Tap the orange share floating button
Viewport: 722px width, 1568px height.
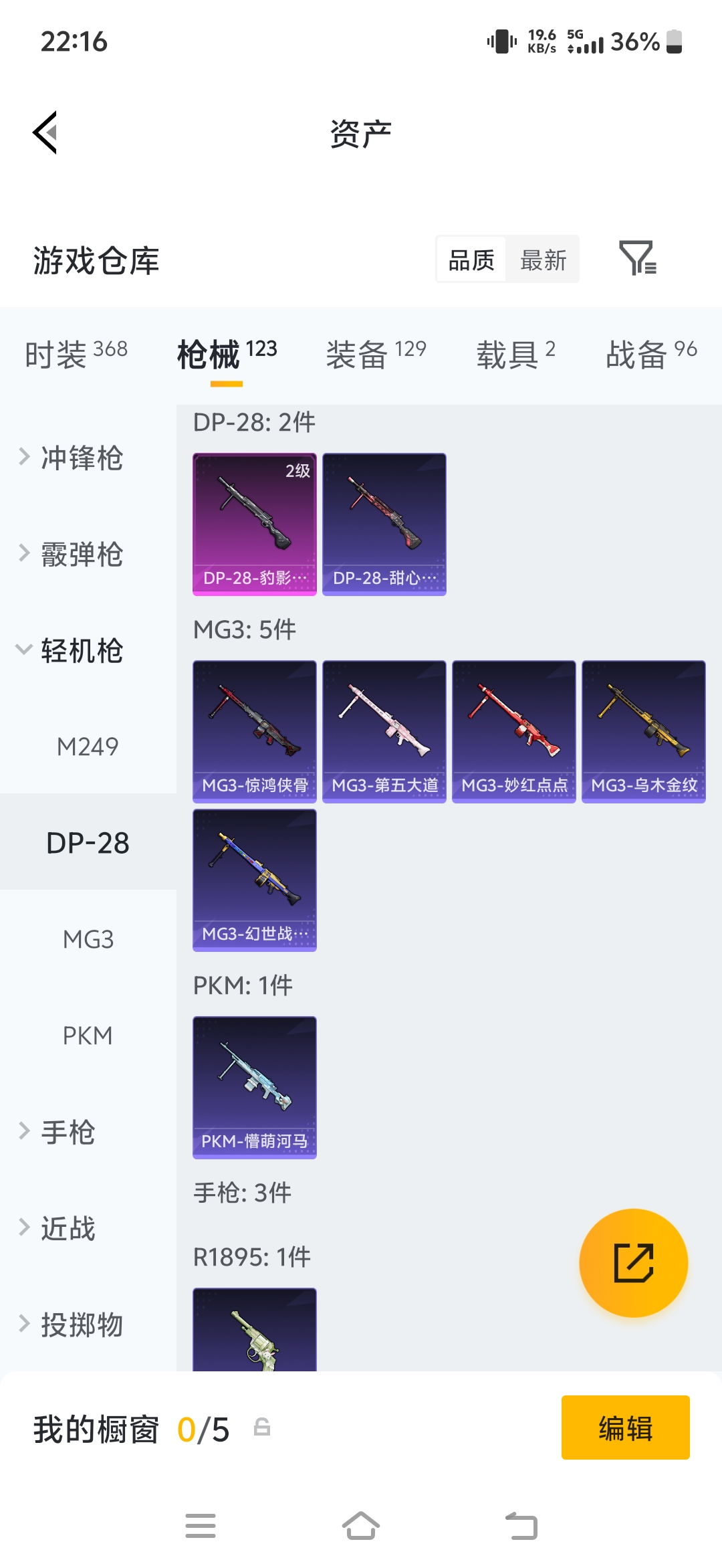(x=633, y=1263)
